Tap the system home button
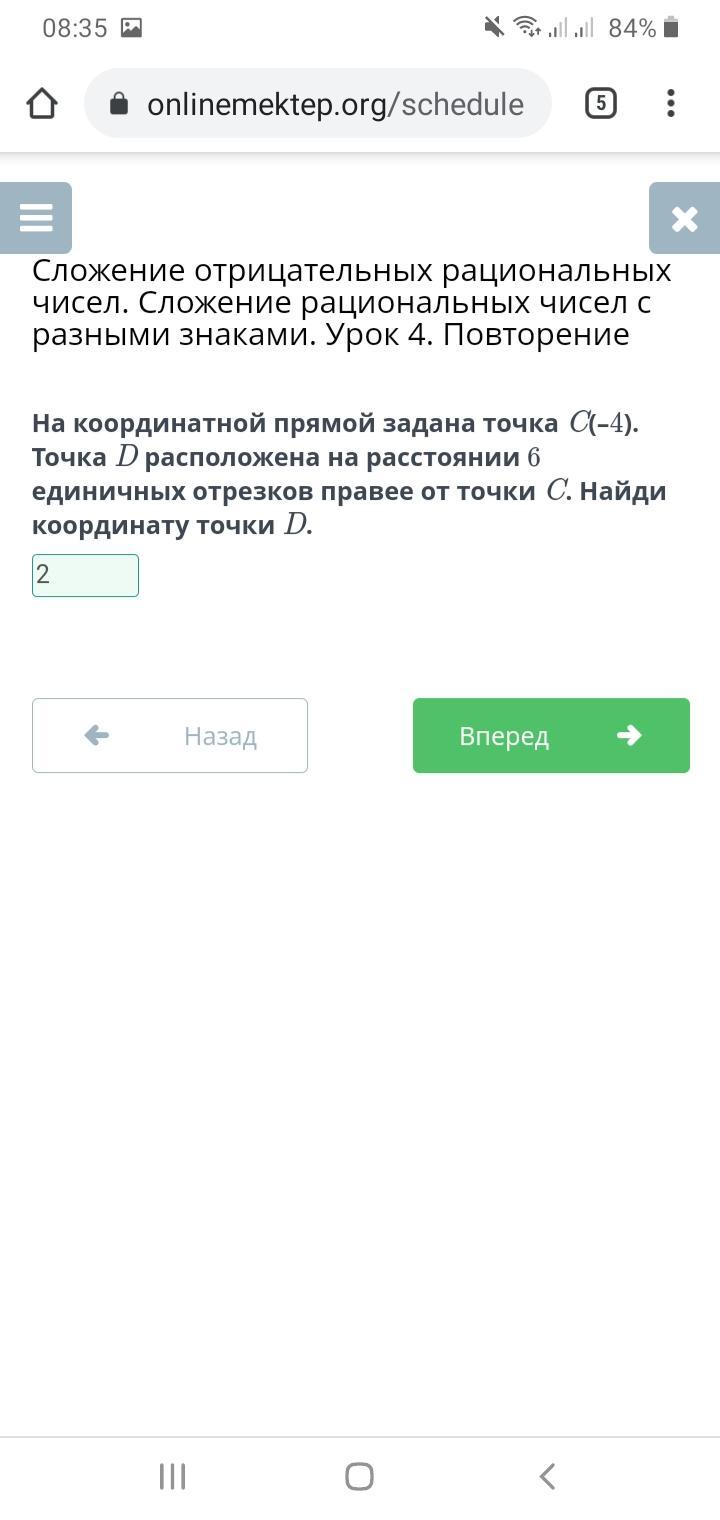The image size is (720, 1520). click(x=359, y=1476)
